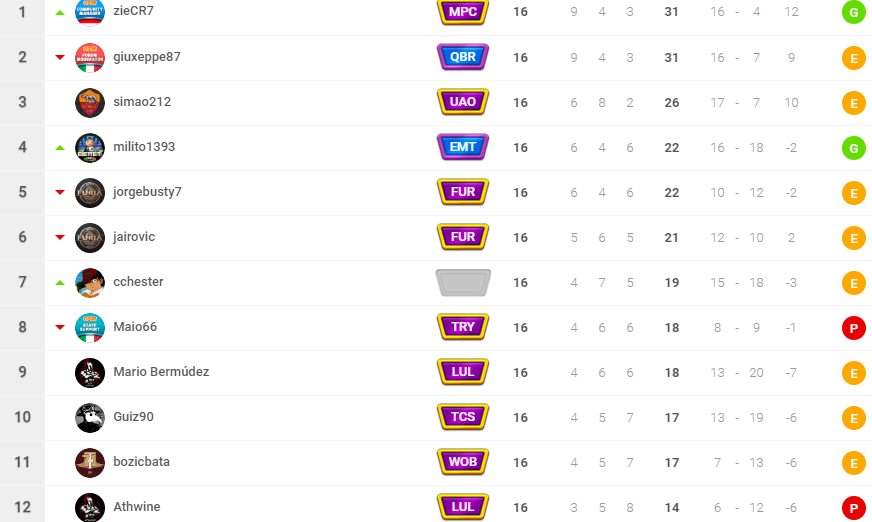
Task: Open the MPC crew badge
Action: [x=463, y=12]
